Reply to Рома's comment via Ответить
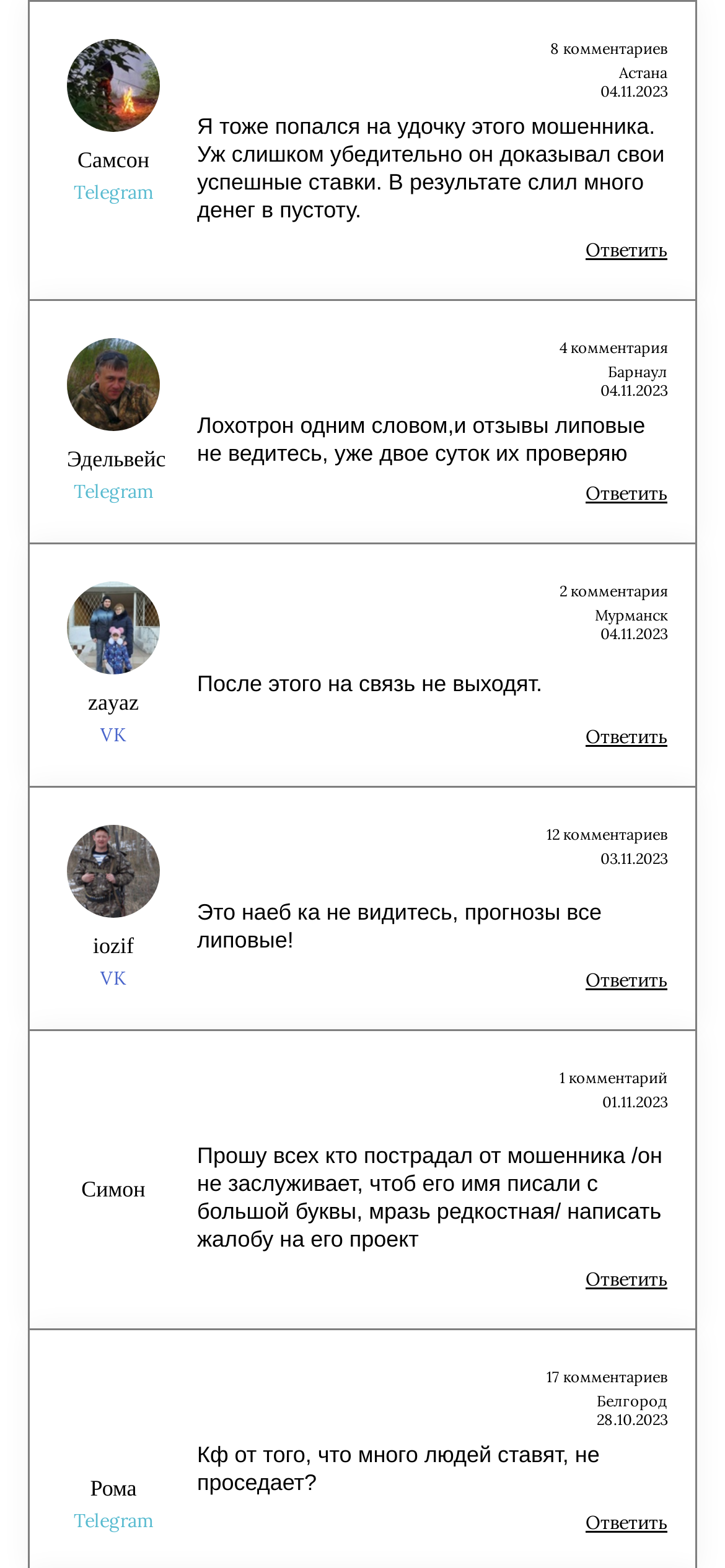This screenshot has width=725, height=1568. point(626,1523)
